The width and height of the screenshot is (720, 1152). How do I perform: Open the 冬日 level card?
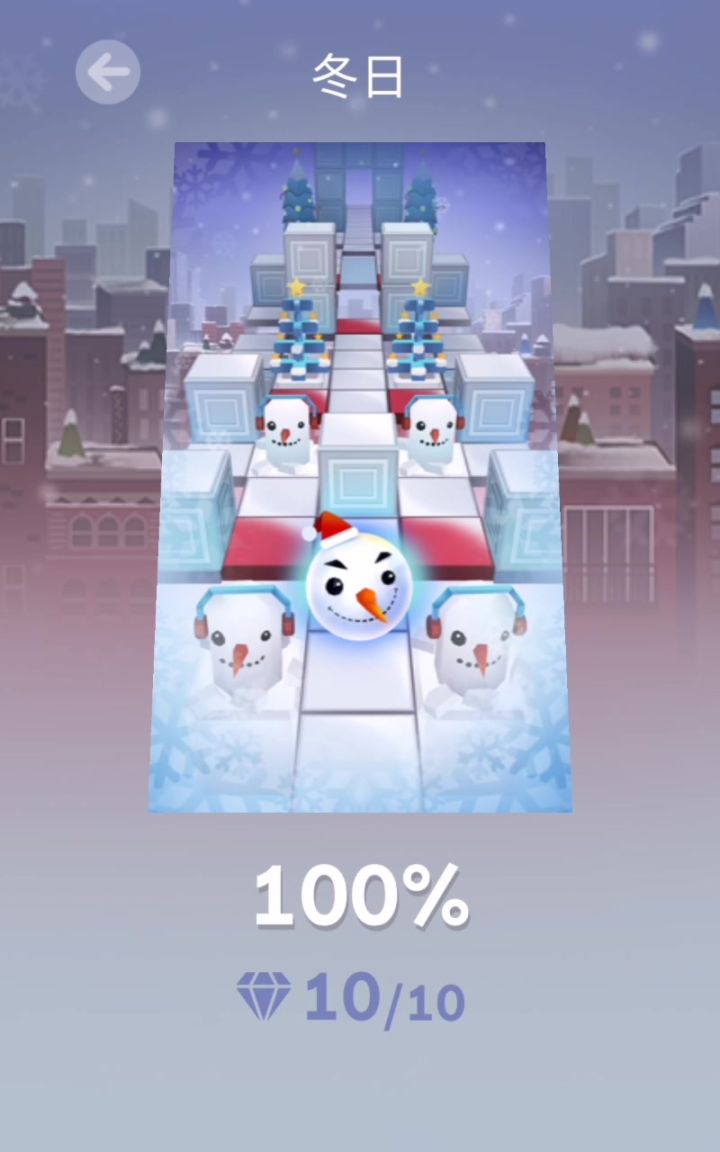tap(360, 478)
